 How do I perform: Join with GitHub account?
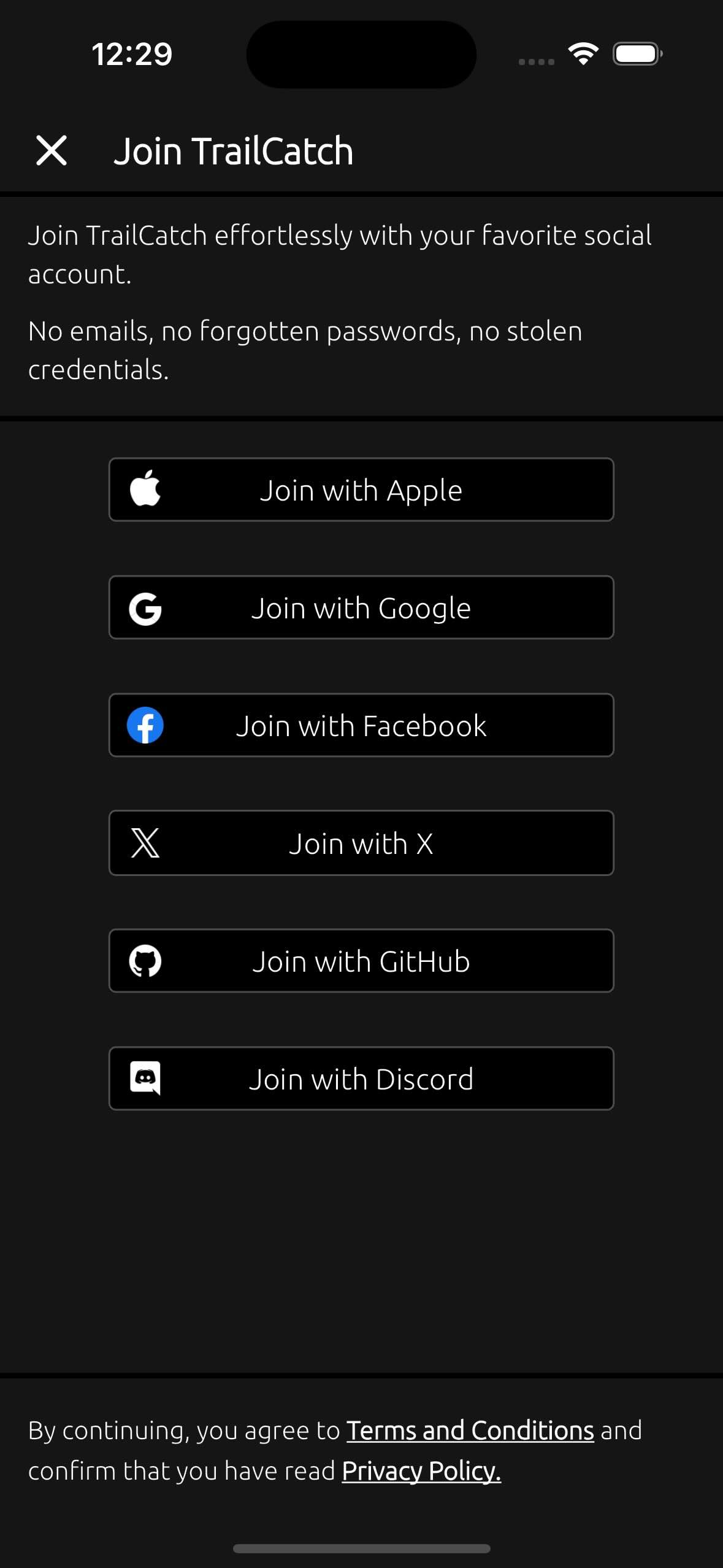click(361, 961)
